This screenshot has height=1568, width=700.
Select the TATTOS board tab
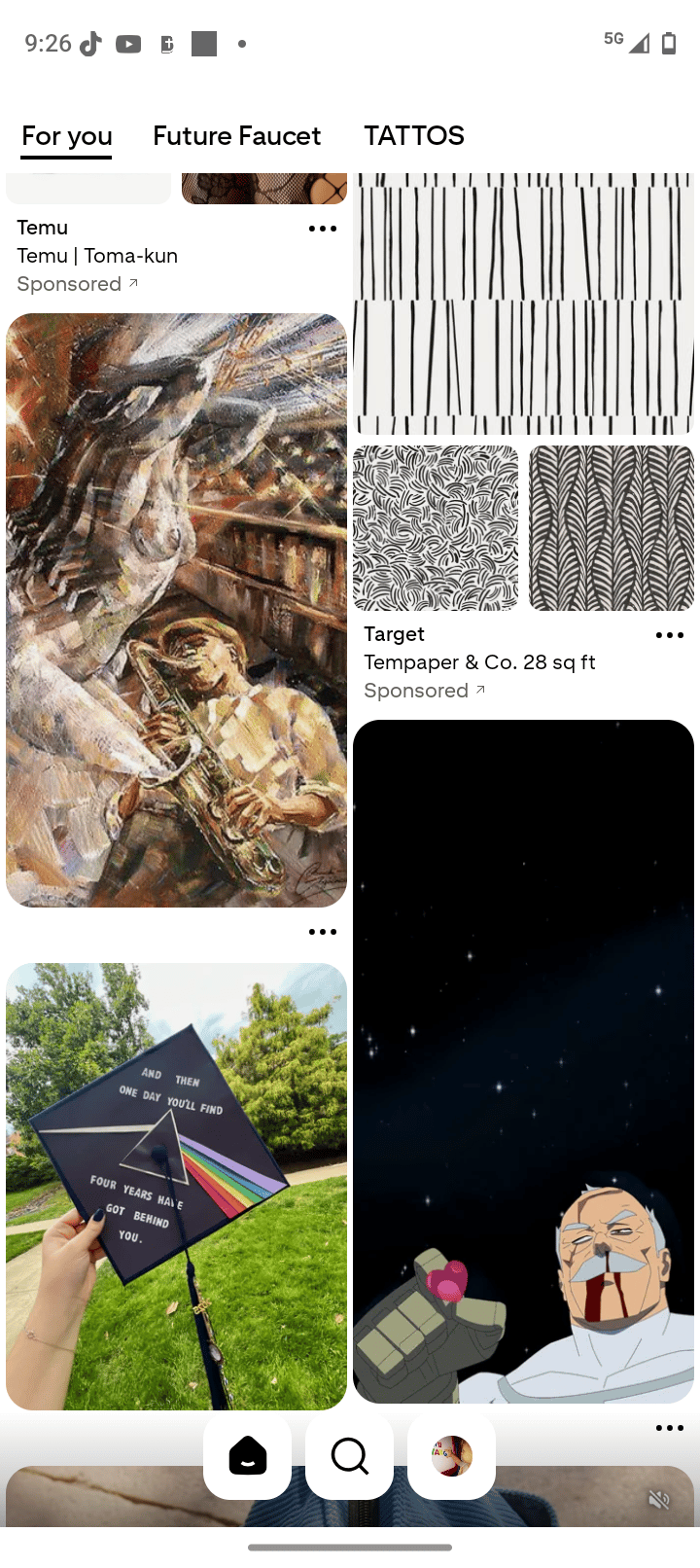click(x=414, y=136)
